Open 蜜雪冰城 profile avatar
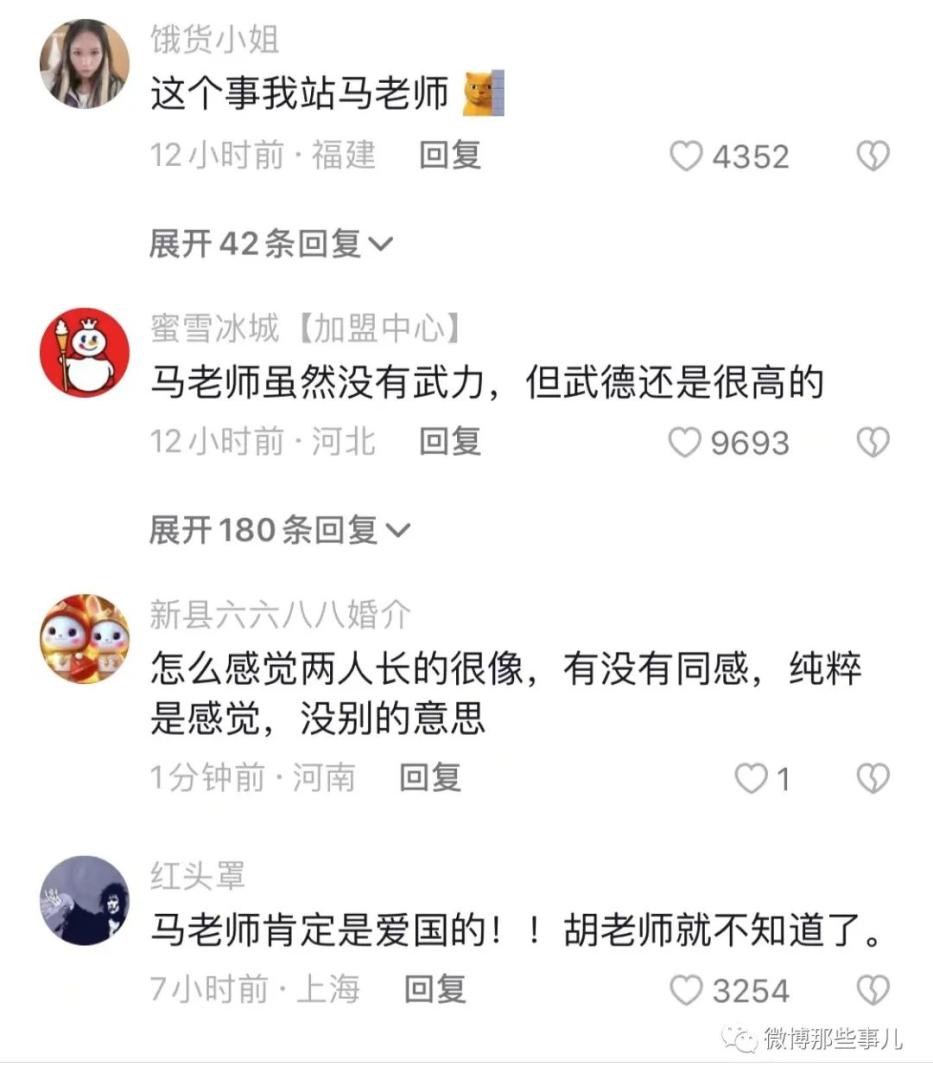The image size is (933, 1080). click(x=84, y=352)
